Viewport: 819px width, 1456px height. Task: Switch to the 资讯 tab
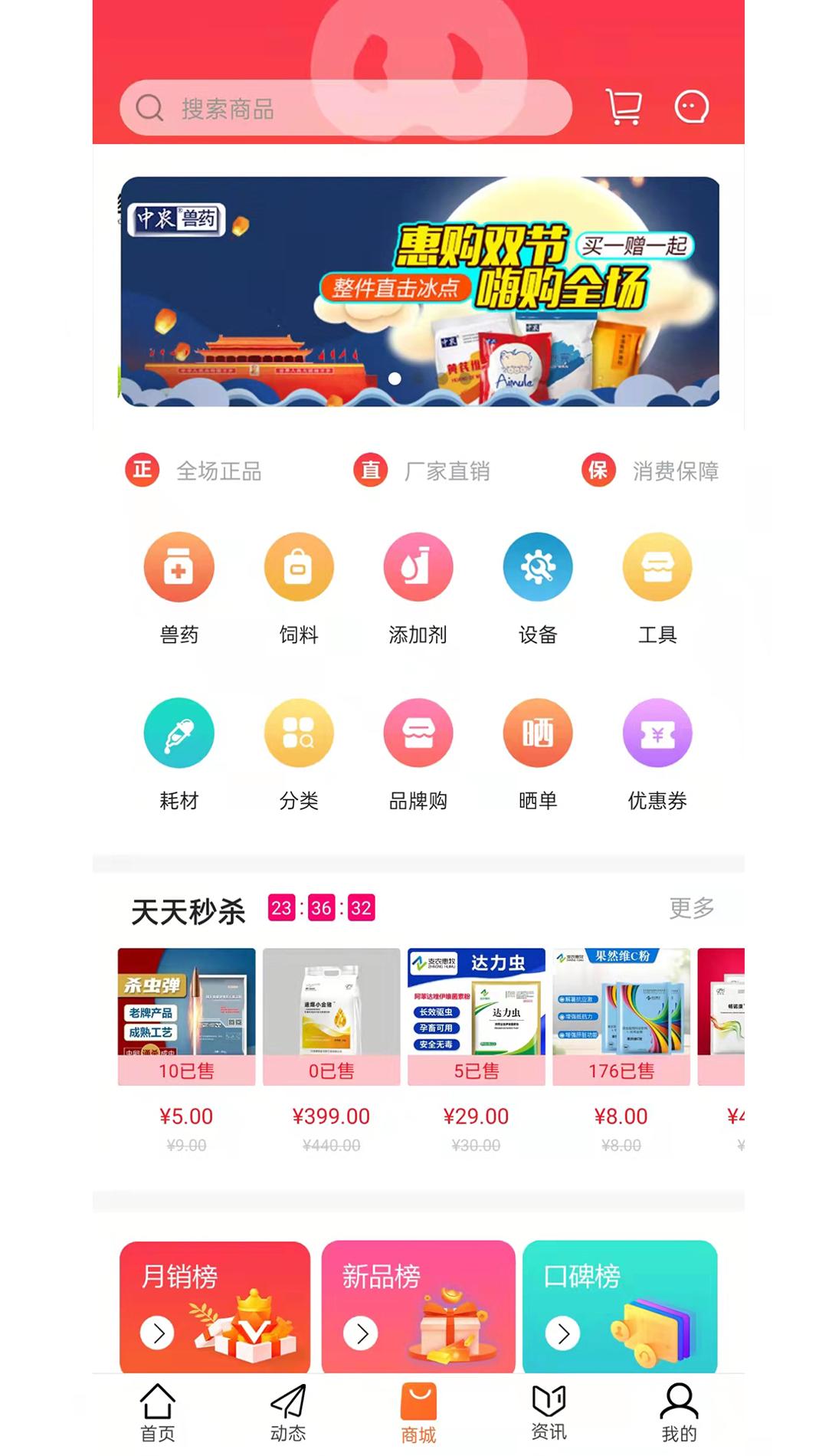[x=548, y=1414]
